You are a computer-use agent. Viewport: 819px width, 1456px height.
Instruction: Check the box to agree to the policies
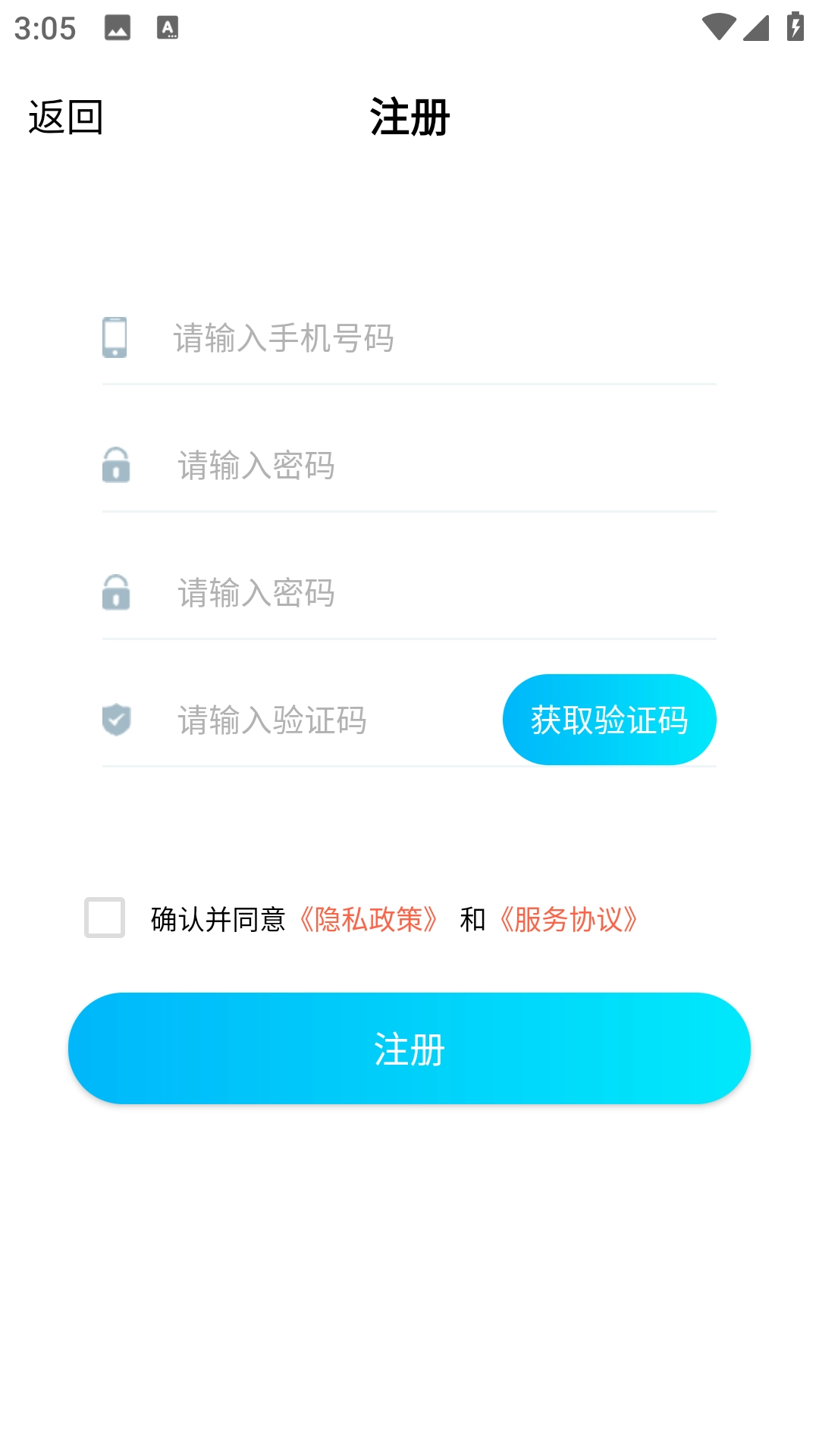click(105, 919)
